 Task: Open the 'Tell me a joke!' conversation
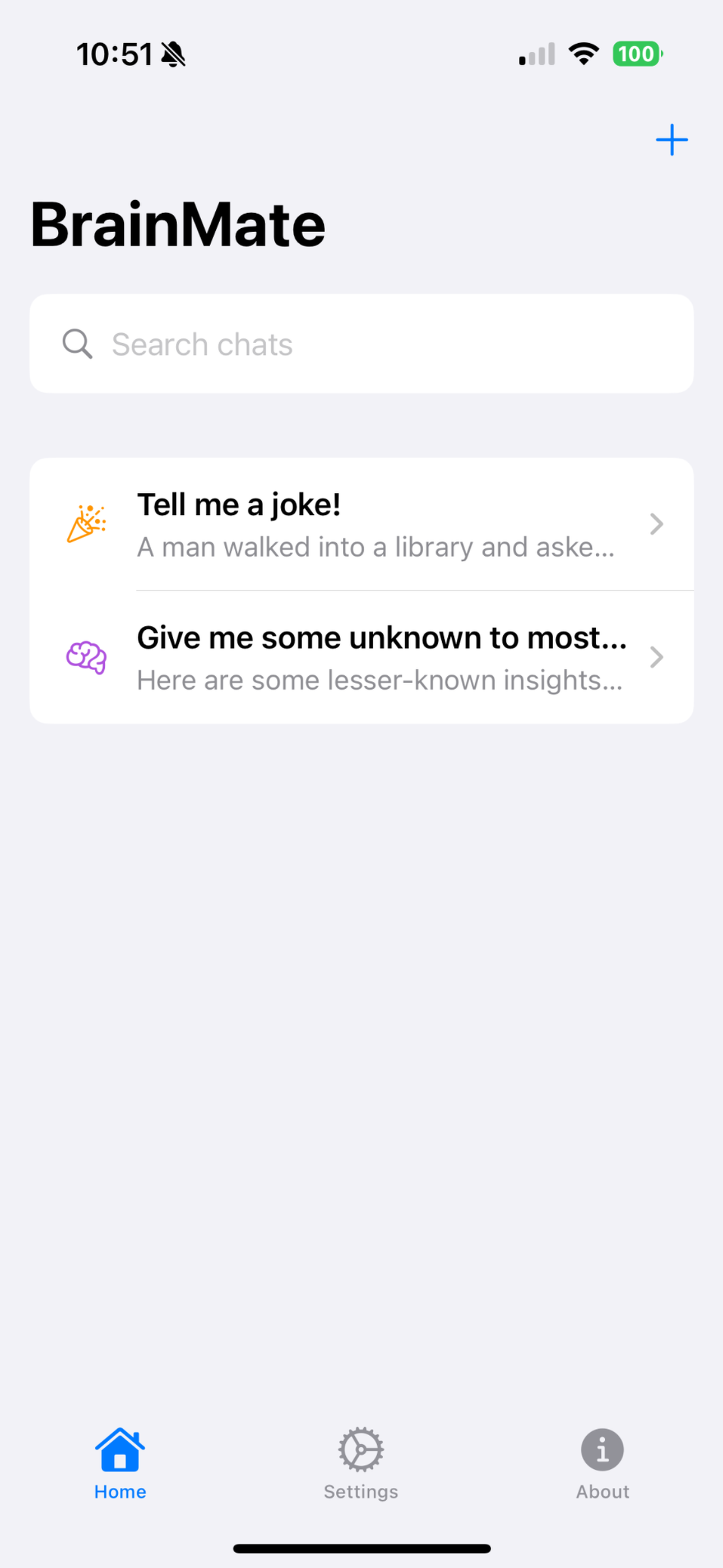(x=361, y=525)
